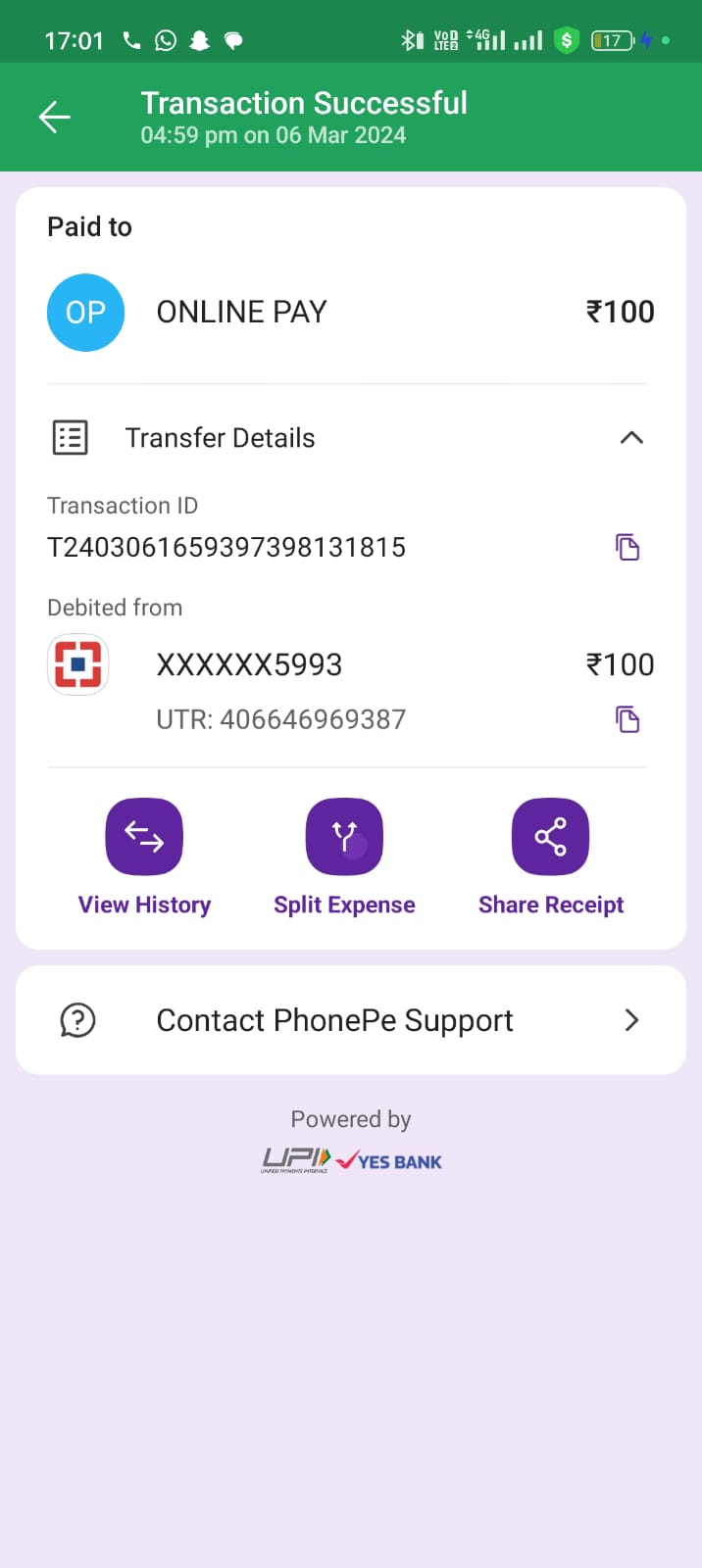Image resolution: width=702 pixels, height=1568 pixels.
Task: Copy the Transaction ID
Action: tap(627, 547)
